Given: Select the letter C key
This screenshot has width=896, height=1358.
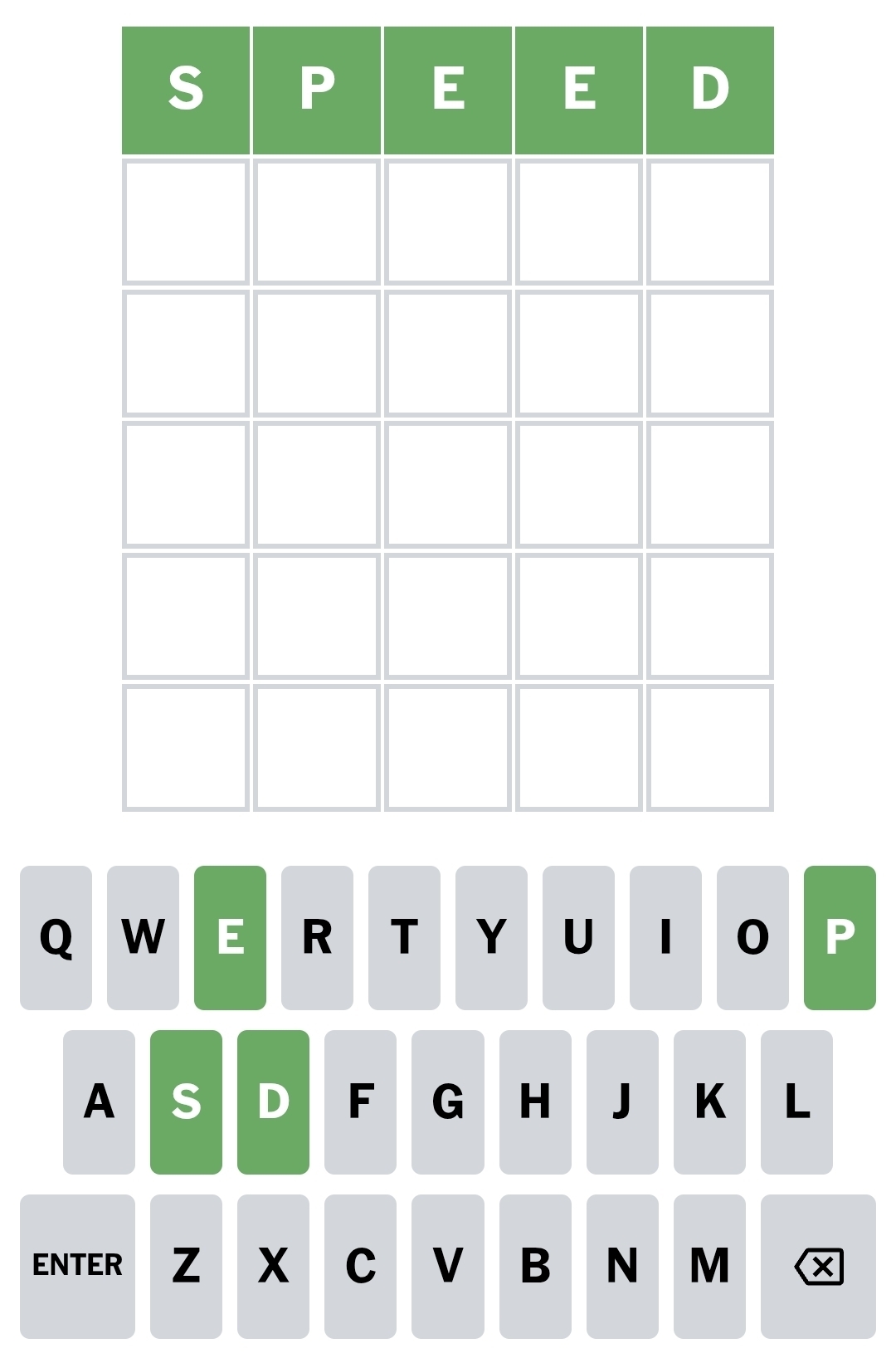Looking at the screenshot, I should coord(360,1266).
